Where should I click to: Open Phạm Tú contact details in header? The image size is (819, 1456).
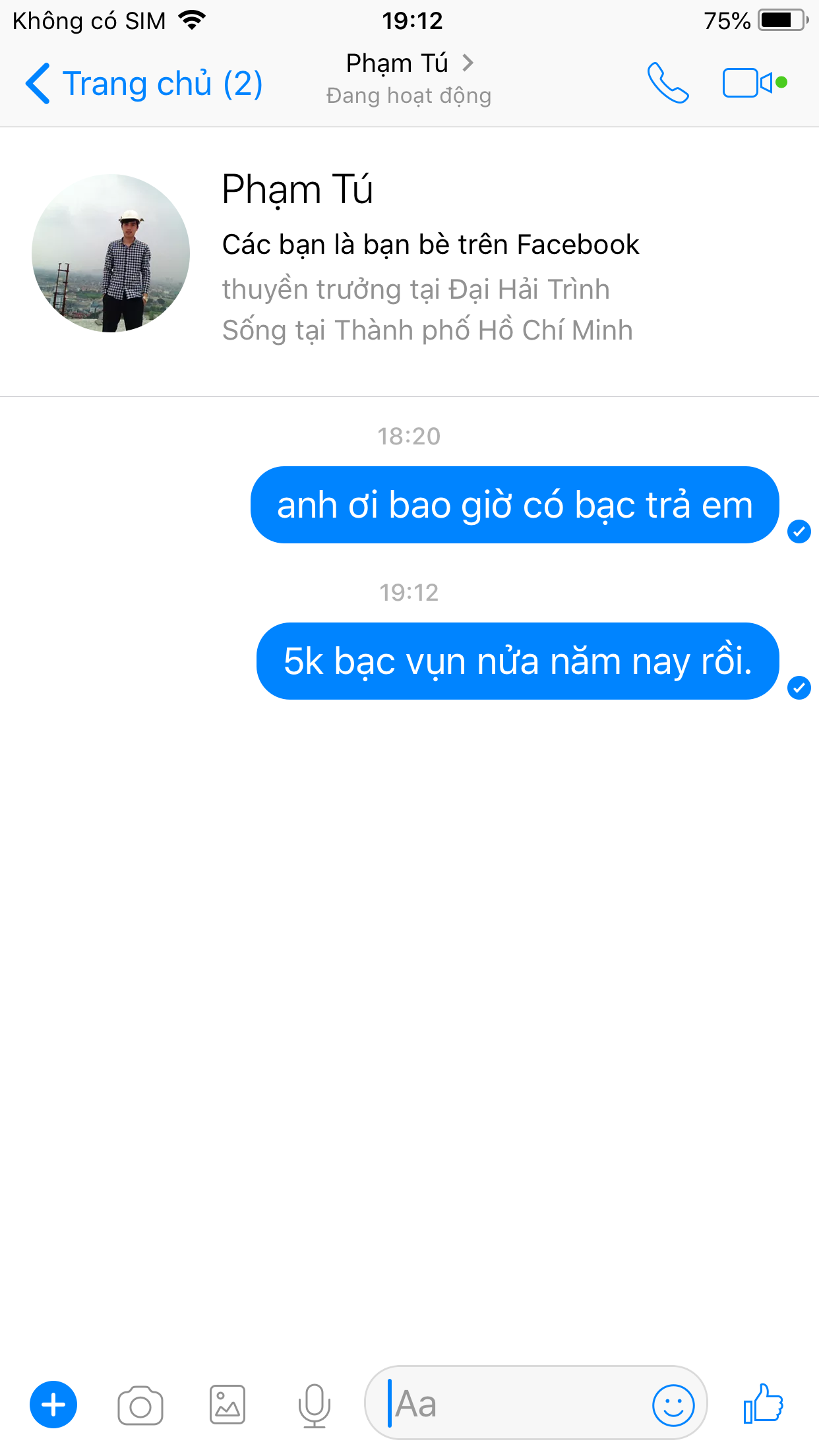[409, 79]
